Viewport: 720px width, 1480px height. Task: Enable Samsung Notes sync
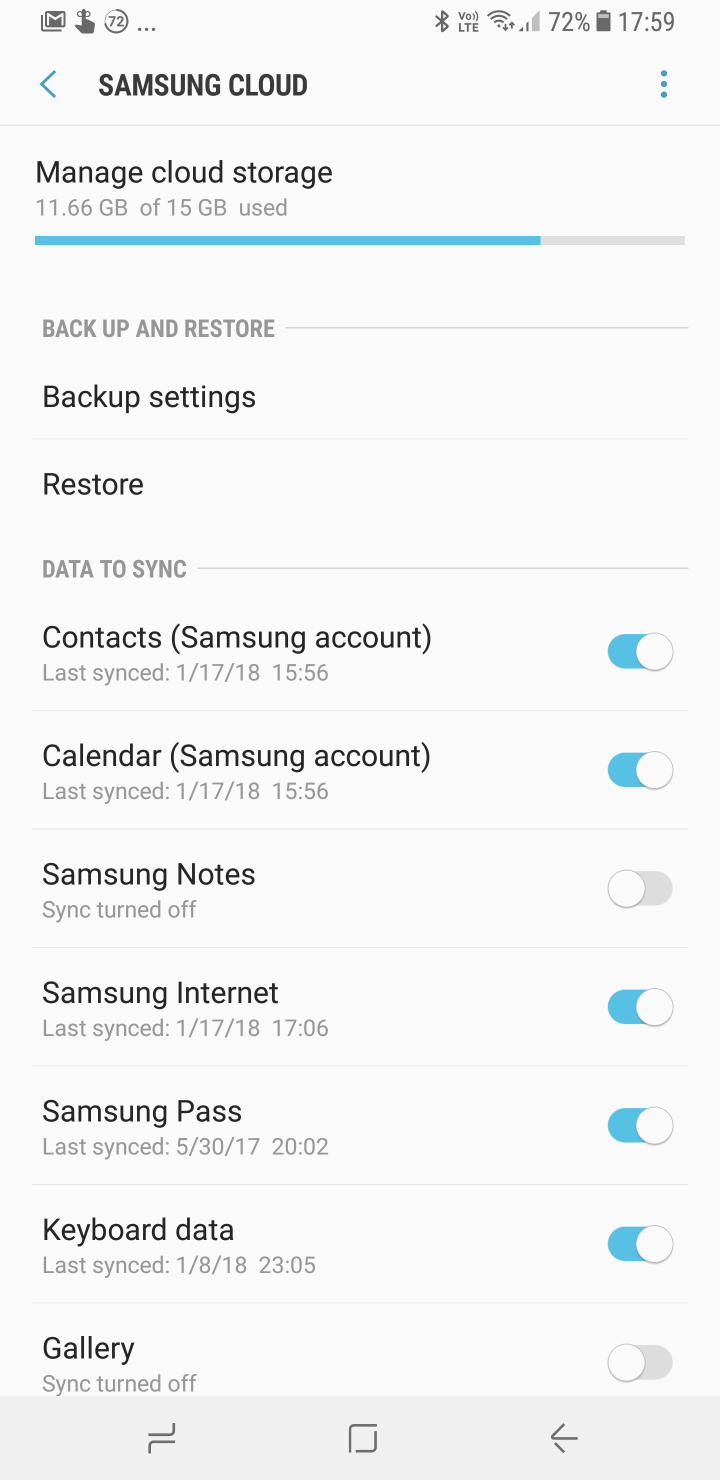[x=640, y=889]
